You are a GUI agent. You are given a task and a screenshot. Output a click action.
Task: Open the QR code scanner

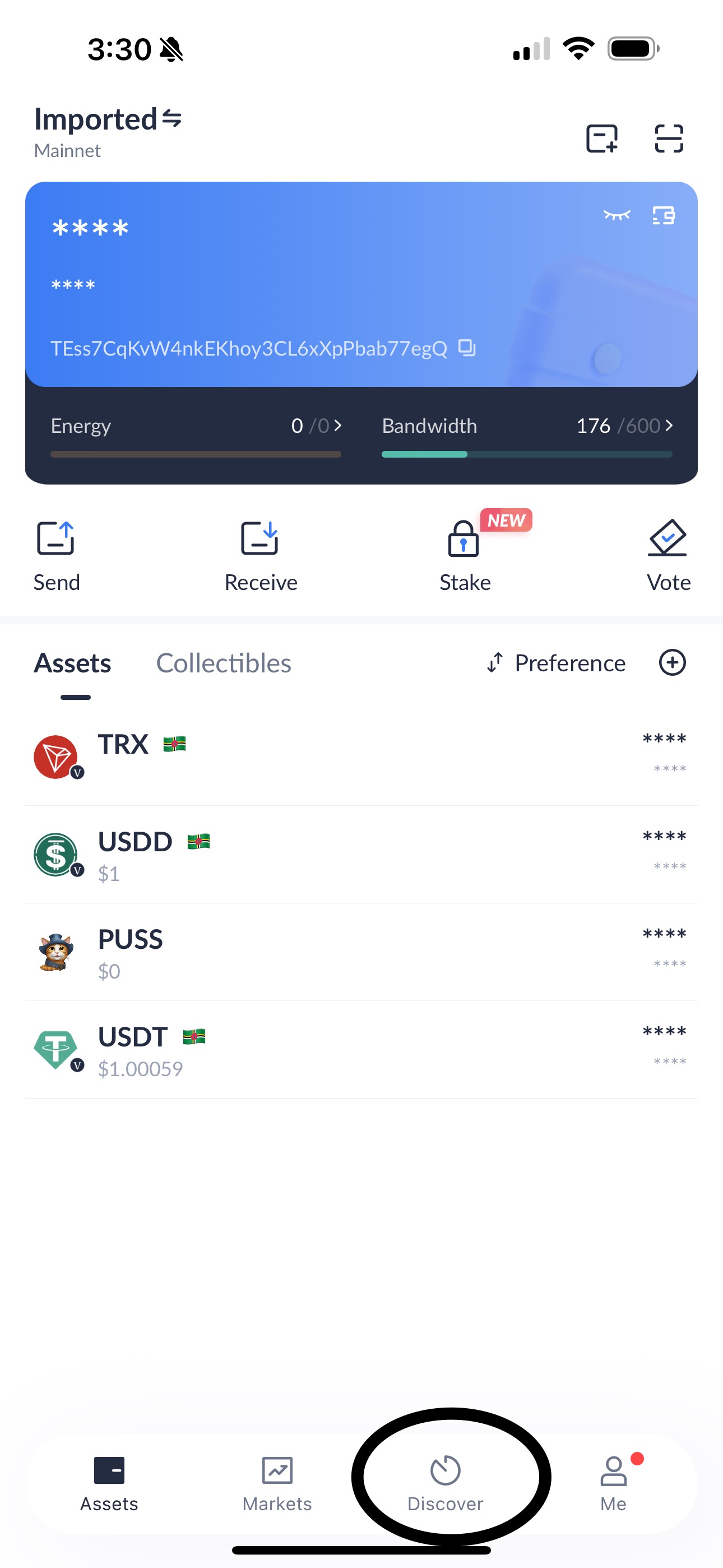(x=668, y=138)
